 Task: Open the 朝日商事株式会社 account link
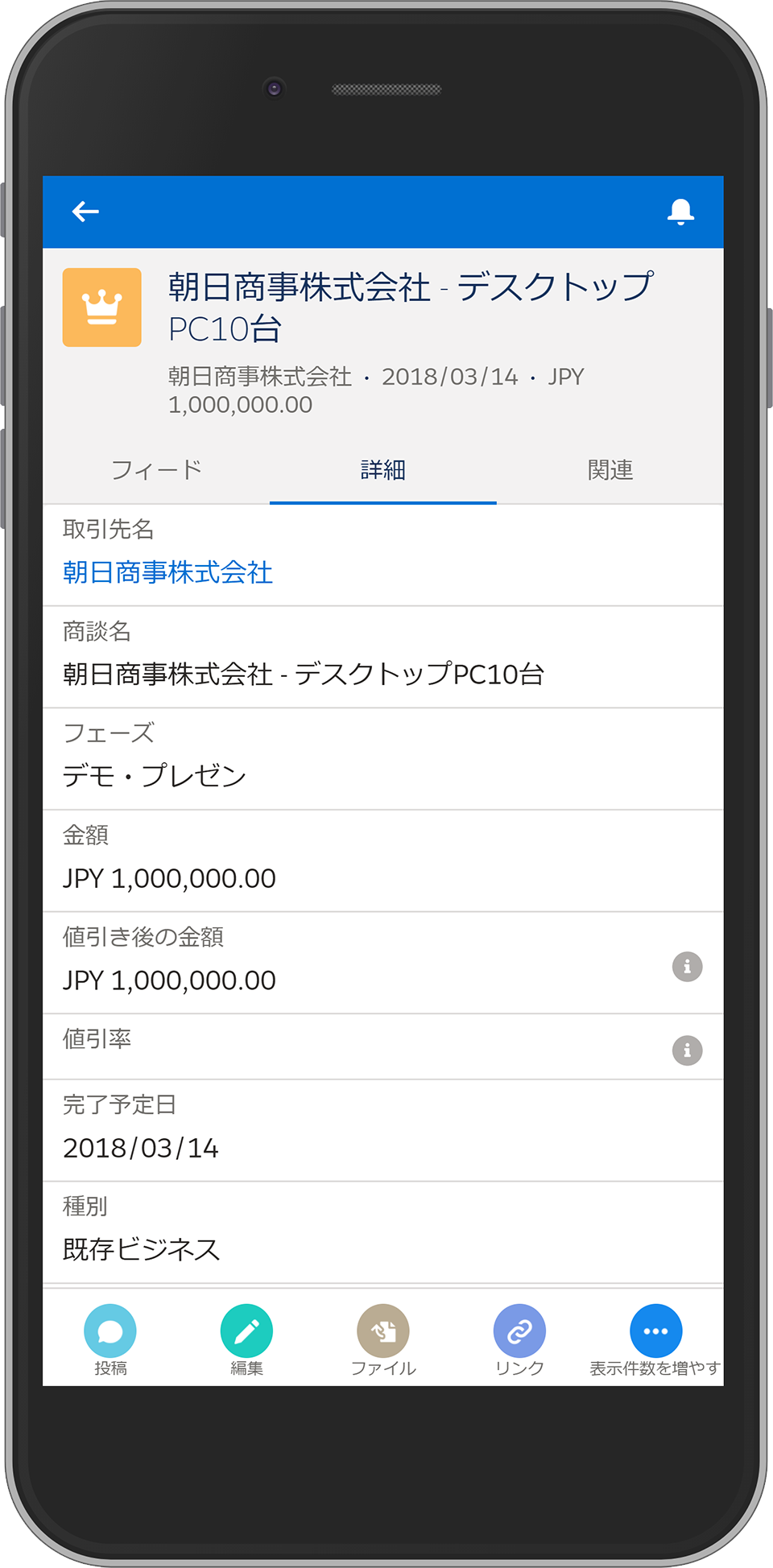(167, 572)
